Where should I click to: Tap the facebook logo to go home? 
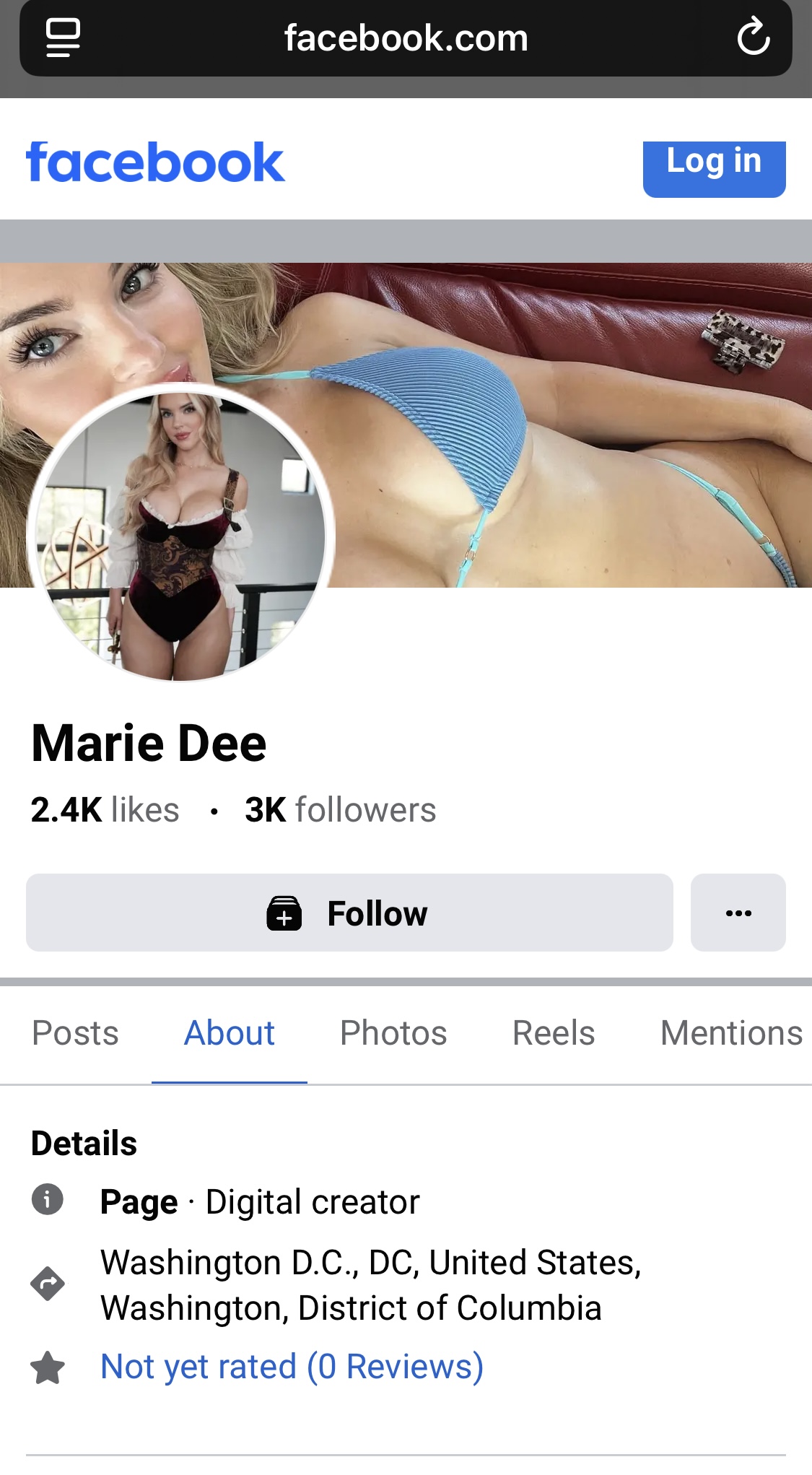pos(156,162)
